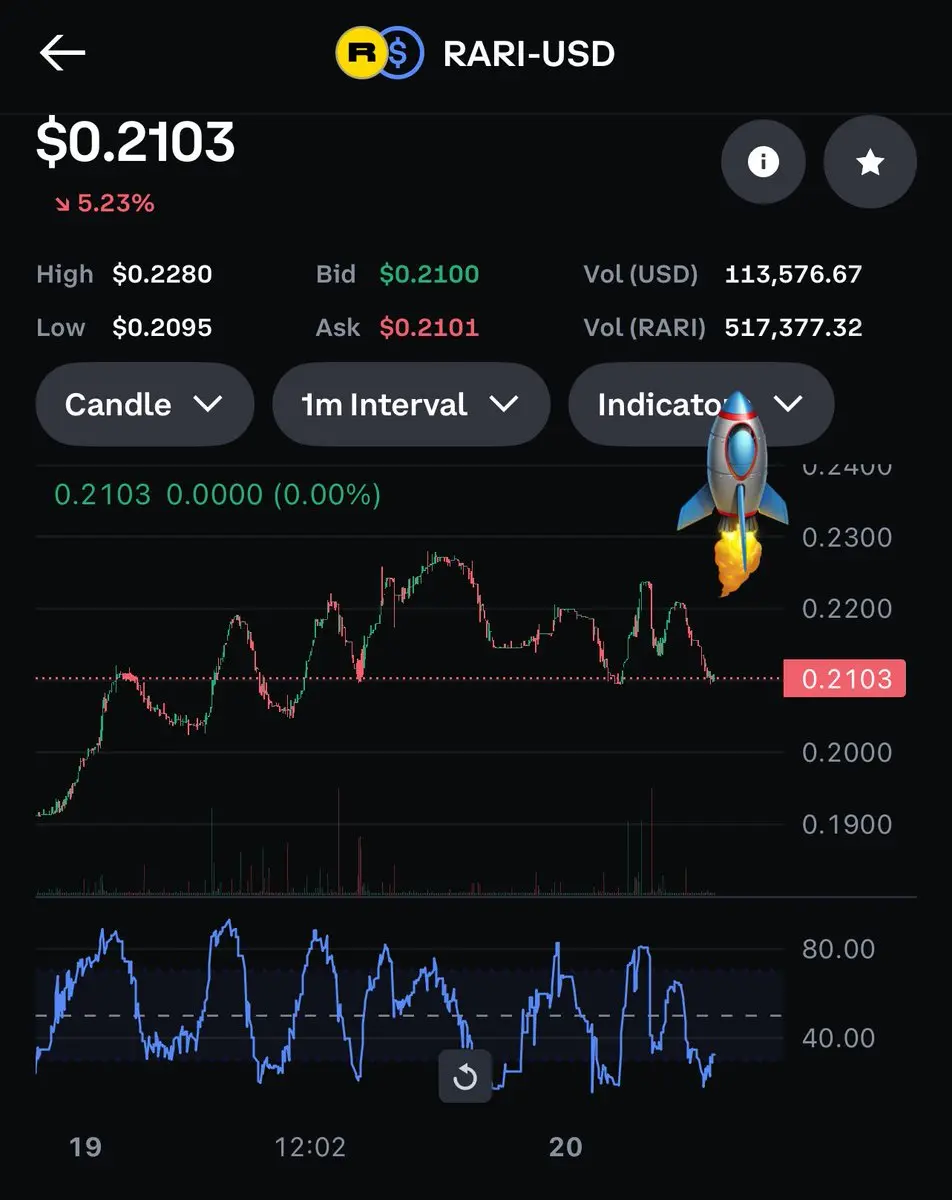This screenshot has height=1200, width=952.
Task: Change the 1m Interval dropdown
Action: coord(410,404)
